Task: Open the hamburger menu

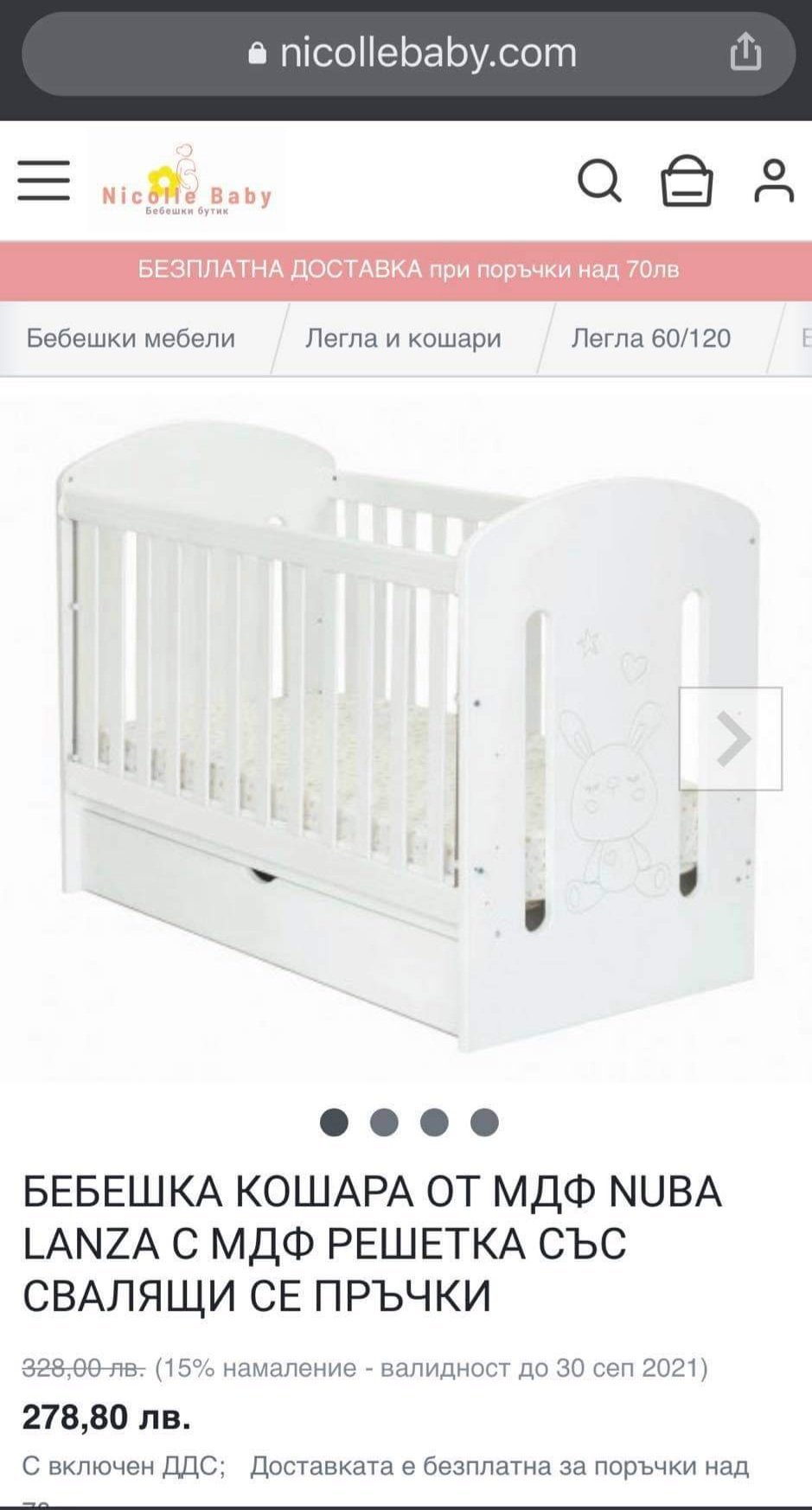Action: 43,181
